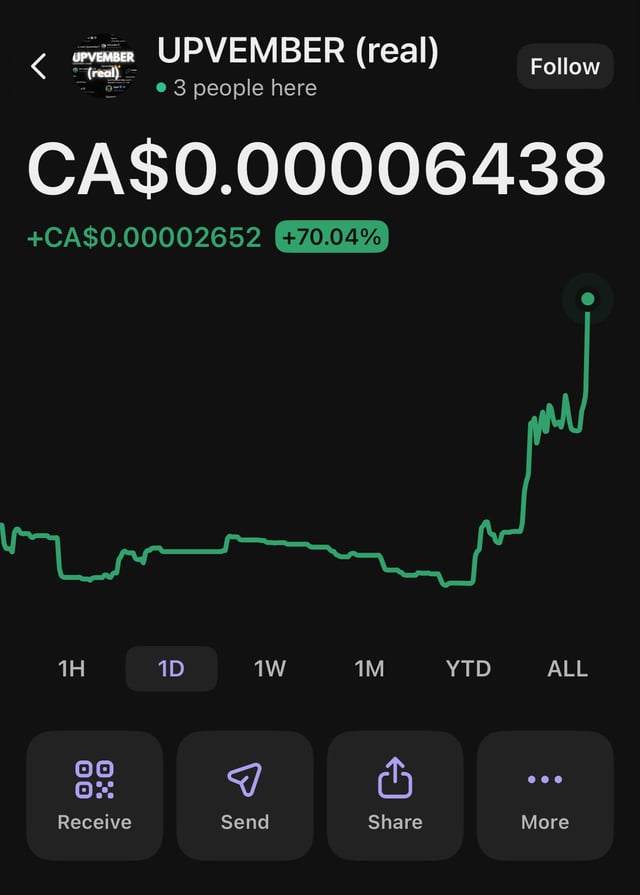Image resolution: width=640 pixels, height=895 pixels.
Task: Show the 1W price chart
Action: coord(270,669)
